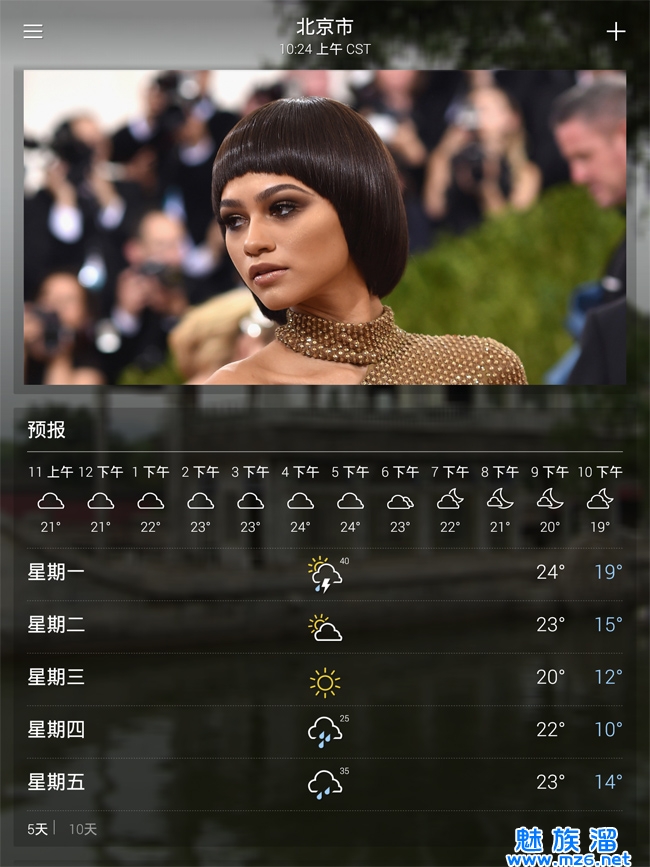Image resolution: width=650 pixels, height=867 pixels.
Task: Open the hamburger drawer menu
Action: pos(33,31)
